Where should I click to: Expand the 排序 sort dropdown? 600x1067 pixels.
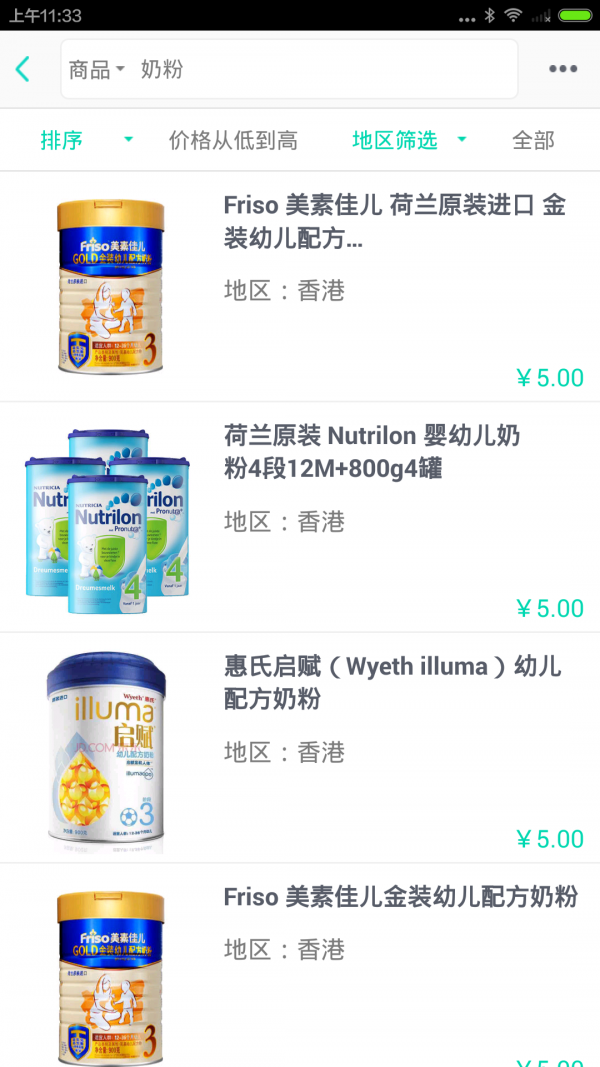coord(86,140)
